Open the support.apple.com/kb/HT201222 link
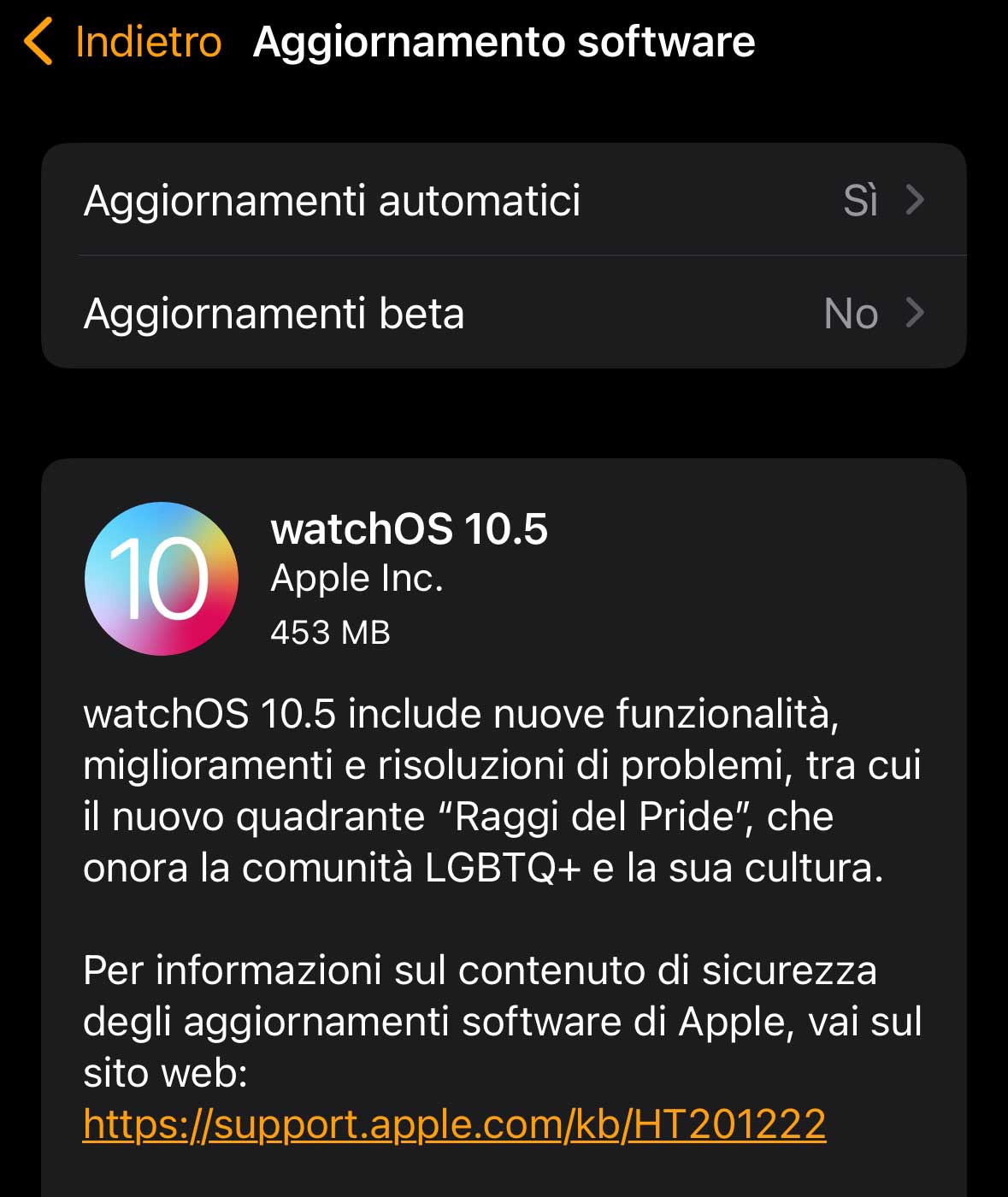This screenshot has height=1197, width=1008. point(454,1123)
